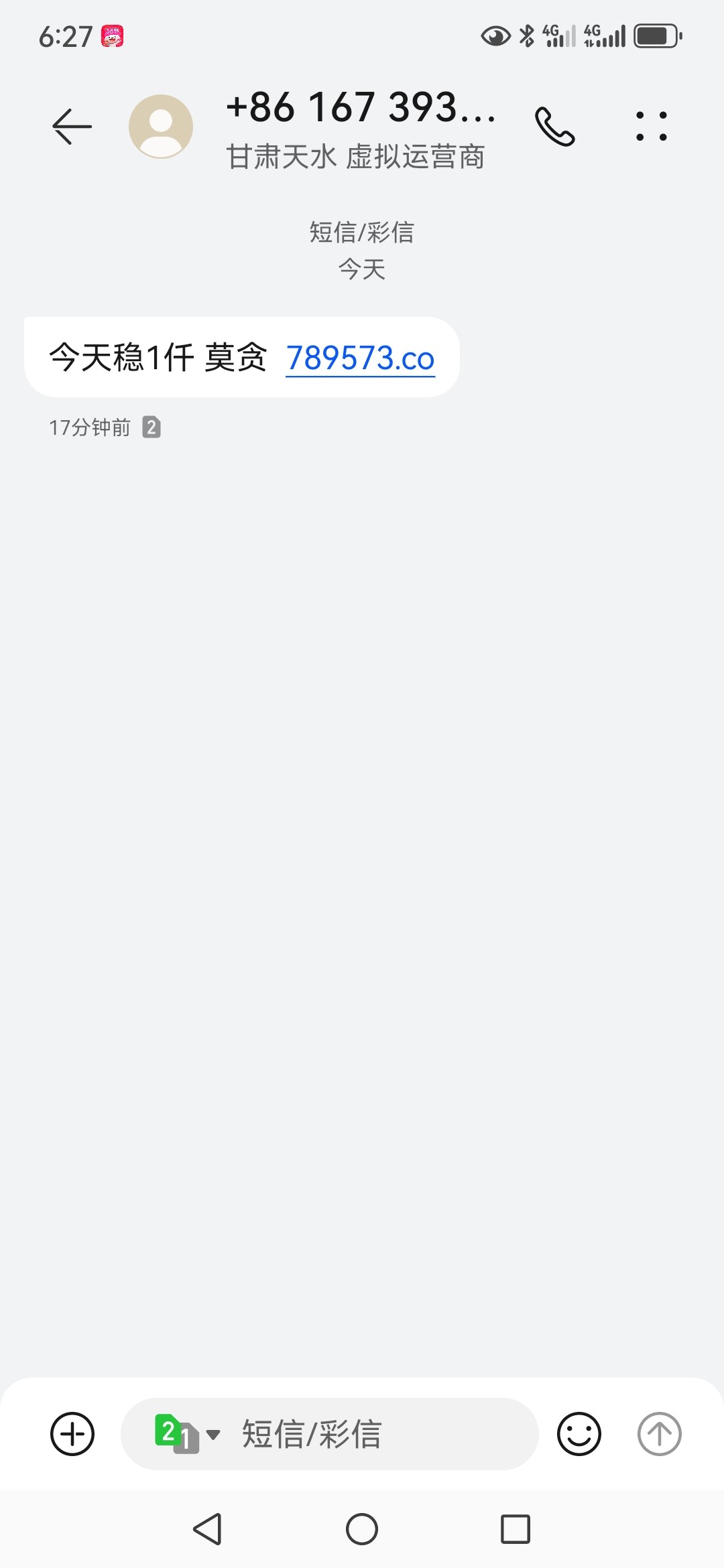Open the sender's contact avatar
The width and height of the screenshot is (724, 1568).
coord(161,126)
